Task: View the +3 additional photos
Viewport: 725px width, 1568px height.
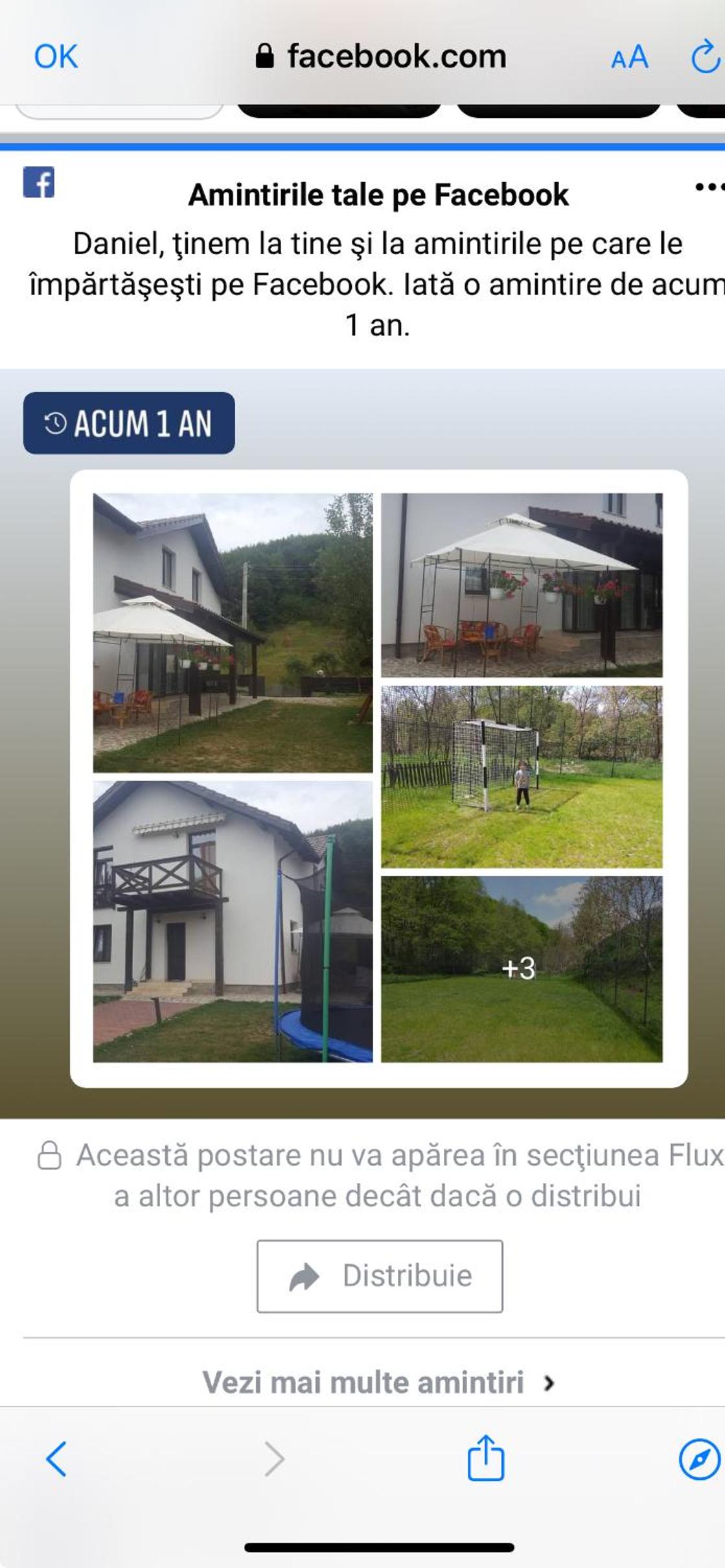Action: click(x=522, y=969)
